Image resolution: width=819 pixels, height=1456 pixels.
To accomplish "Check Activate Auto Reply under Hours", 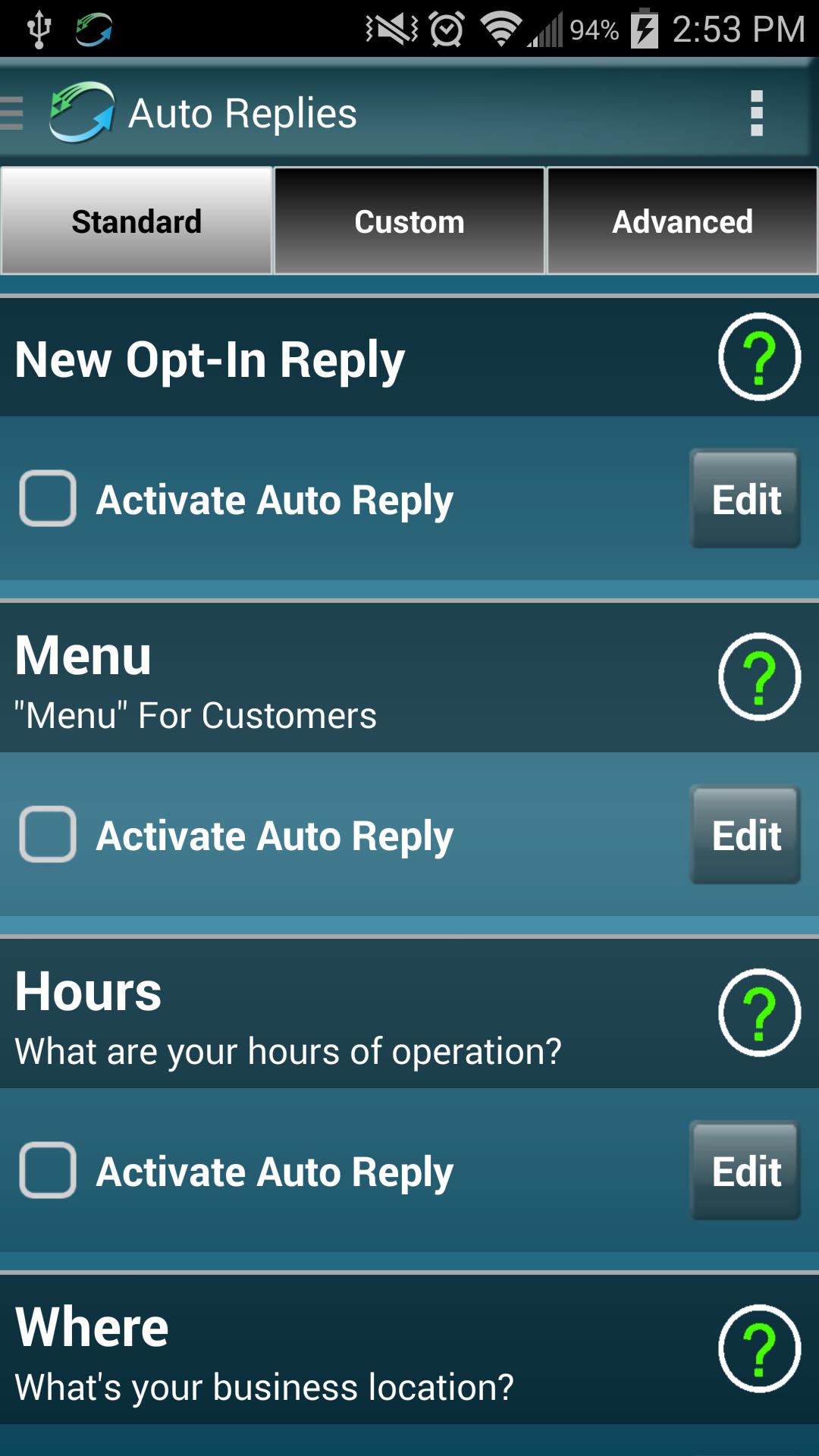I will pos(49,1171).
